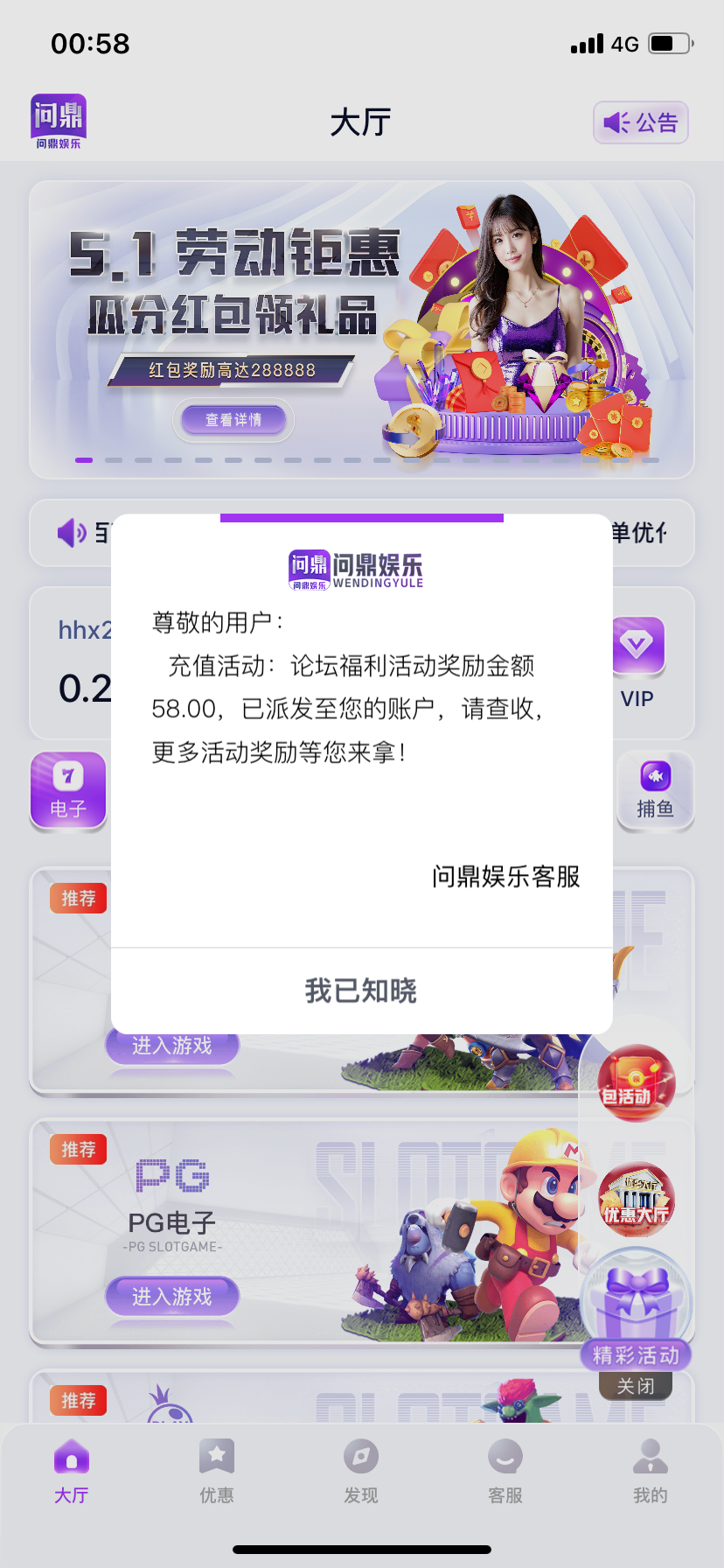Open the 优惠大厅 floating icon
The width and height of the screenshot is (724, 1568).
[636, 1199]
